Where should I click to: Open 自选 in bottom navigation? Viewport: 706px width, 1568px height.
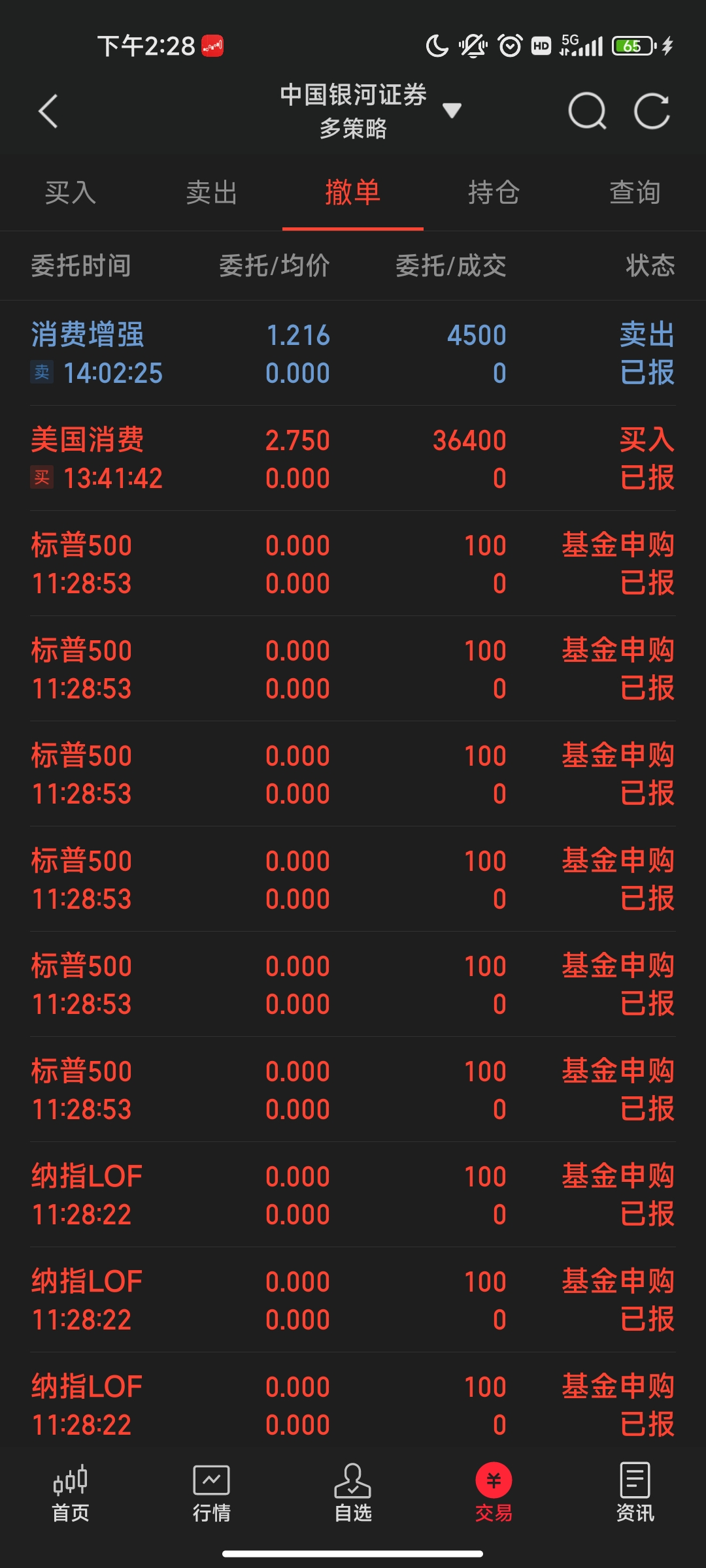[353, 1494]
